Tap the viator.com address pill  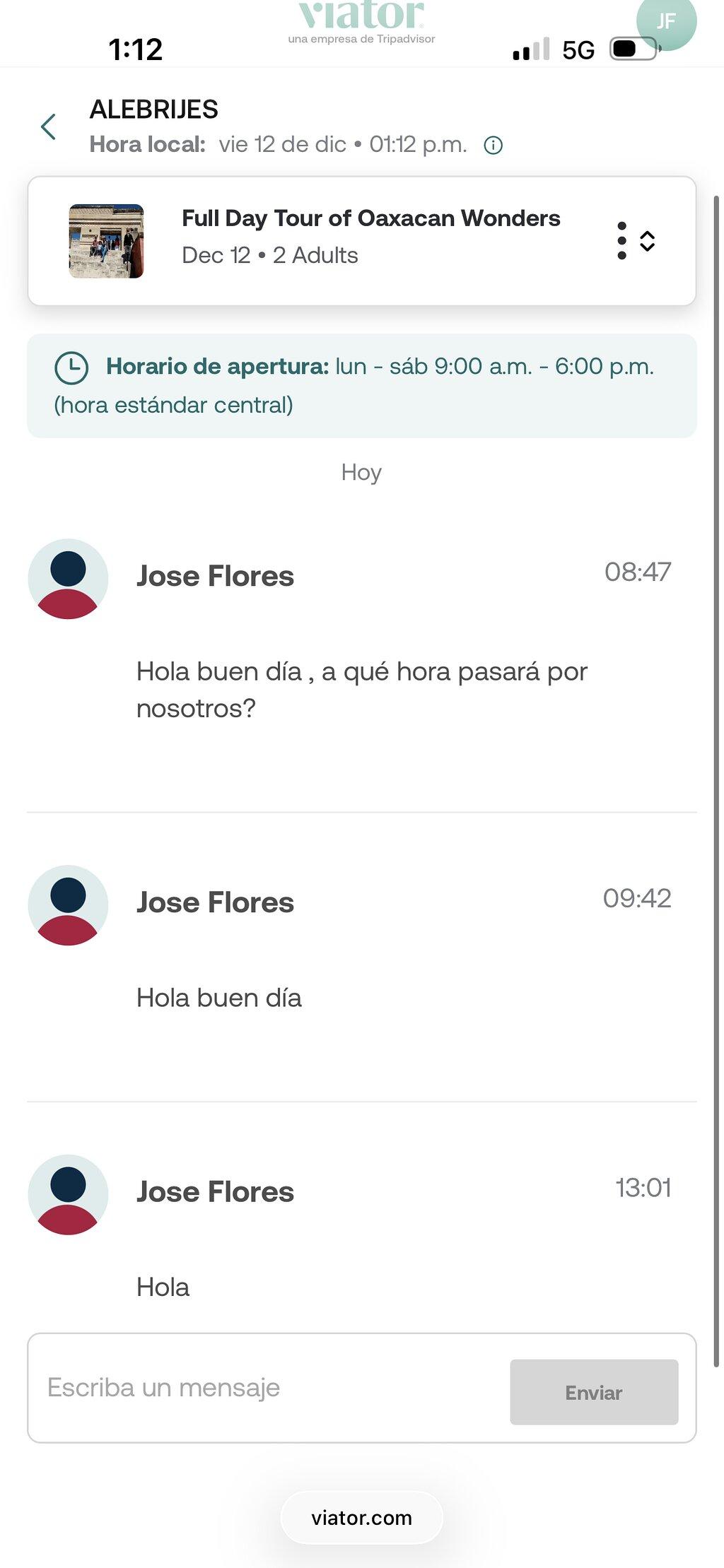pos(362,1518)
